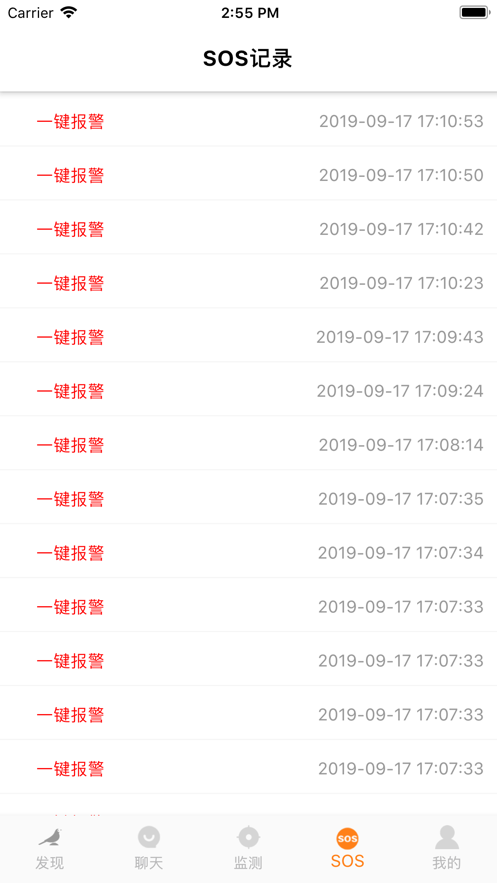This screenshot has height=883, width=497.
Task: View the 一键报警 record at 17:10:42
Action: [x=248, y=229]
